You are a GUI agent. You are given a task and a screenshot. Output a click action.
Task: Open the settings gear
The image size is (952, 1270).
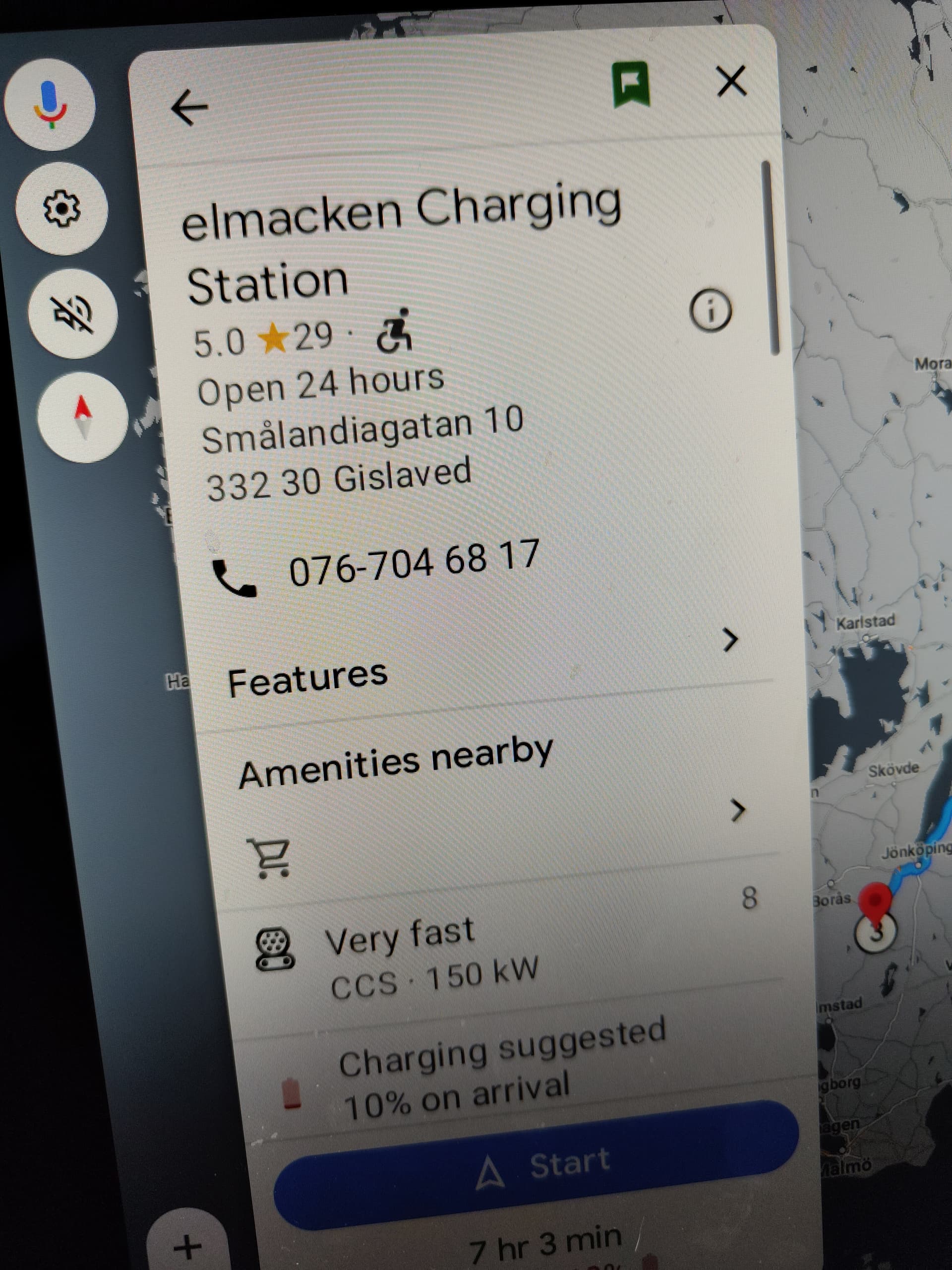[61, 208]
